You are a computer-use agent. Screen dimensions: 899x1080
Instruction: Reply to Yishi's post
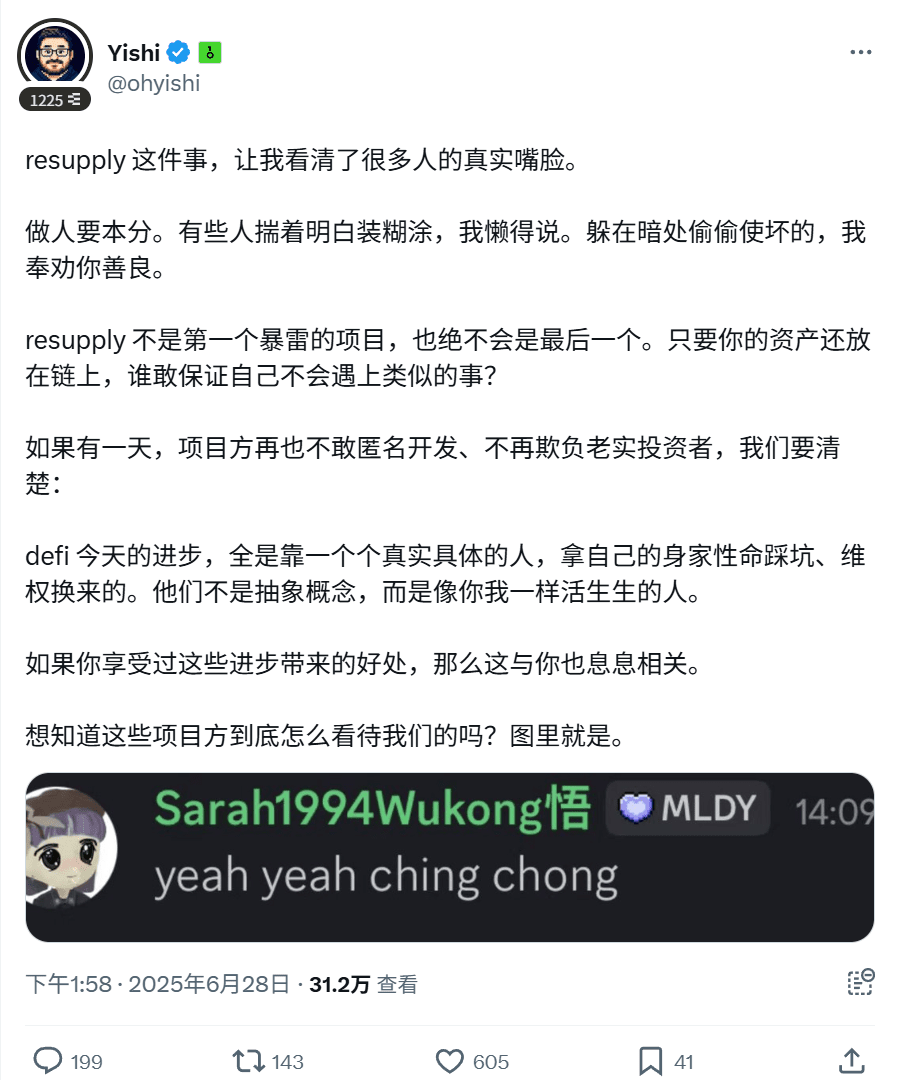pyautogui.click(x=49, y=1060)
